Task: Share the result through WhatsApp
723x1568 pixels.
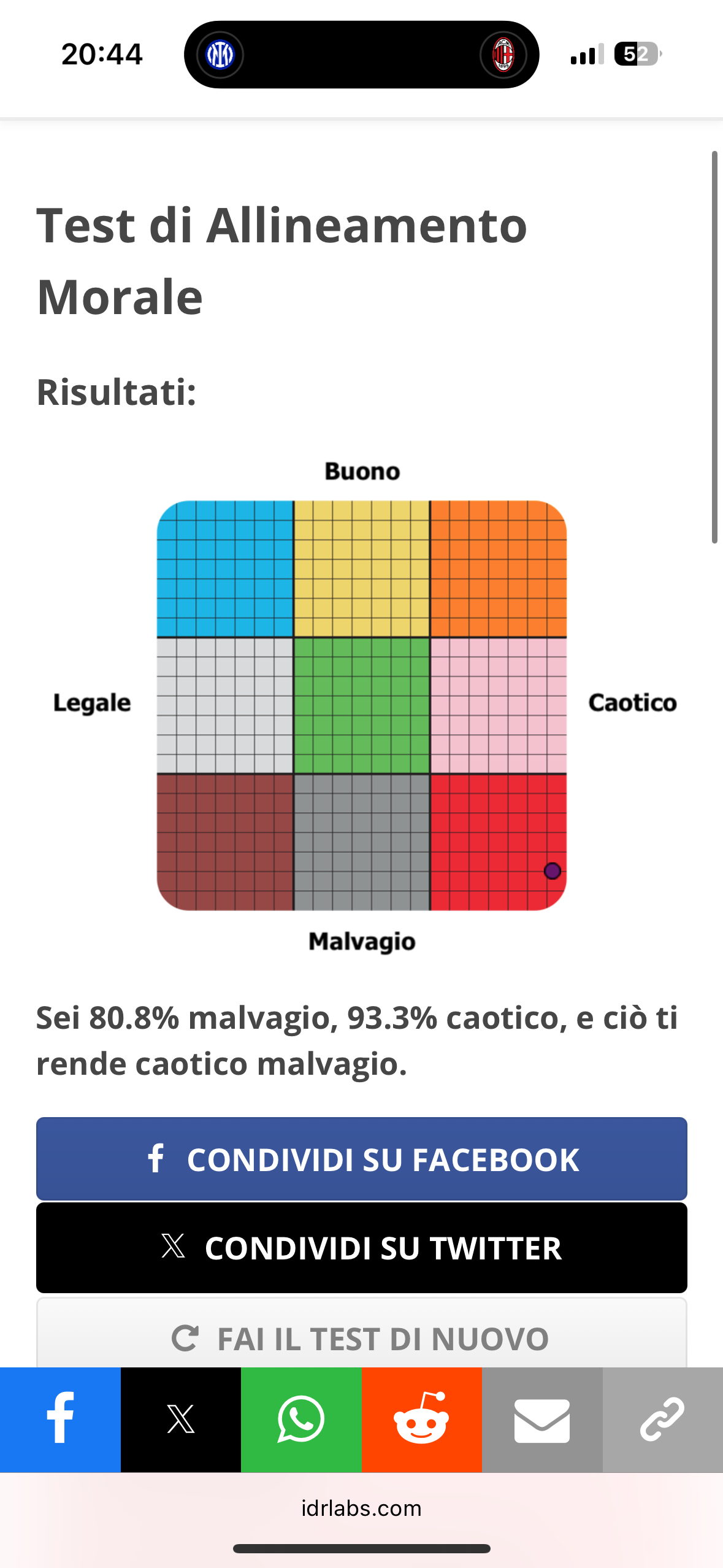Action: coord(301,1420)
